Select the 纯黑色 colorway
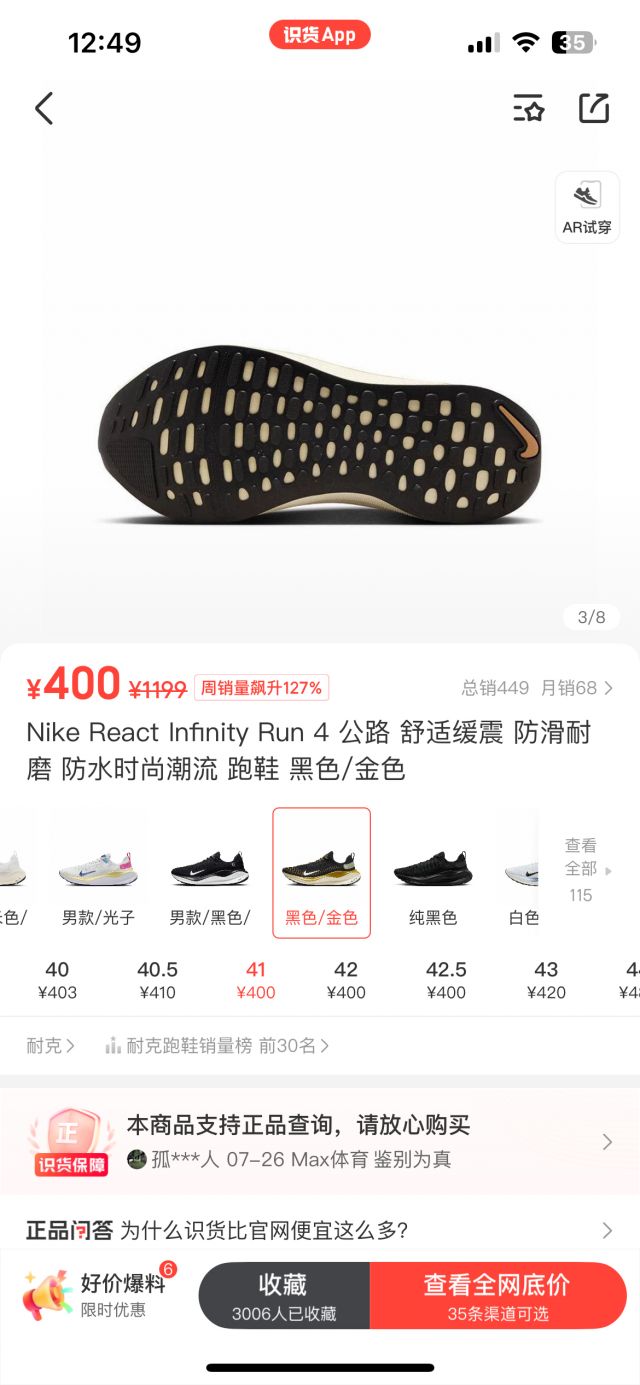Image resolution: width=640 pixels, height=1385 pixels. click(433, 872)
